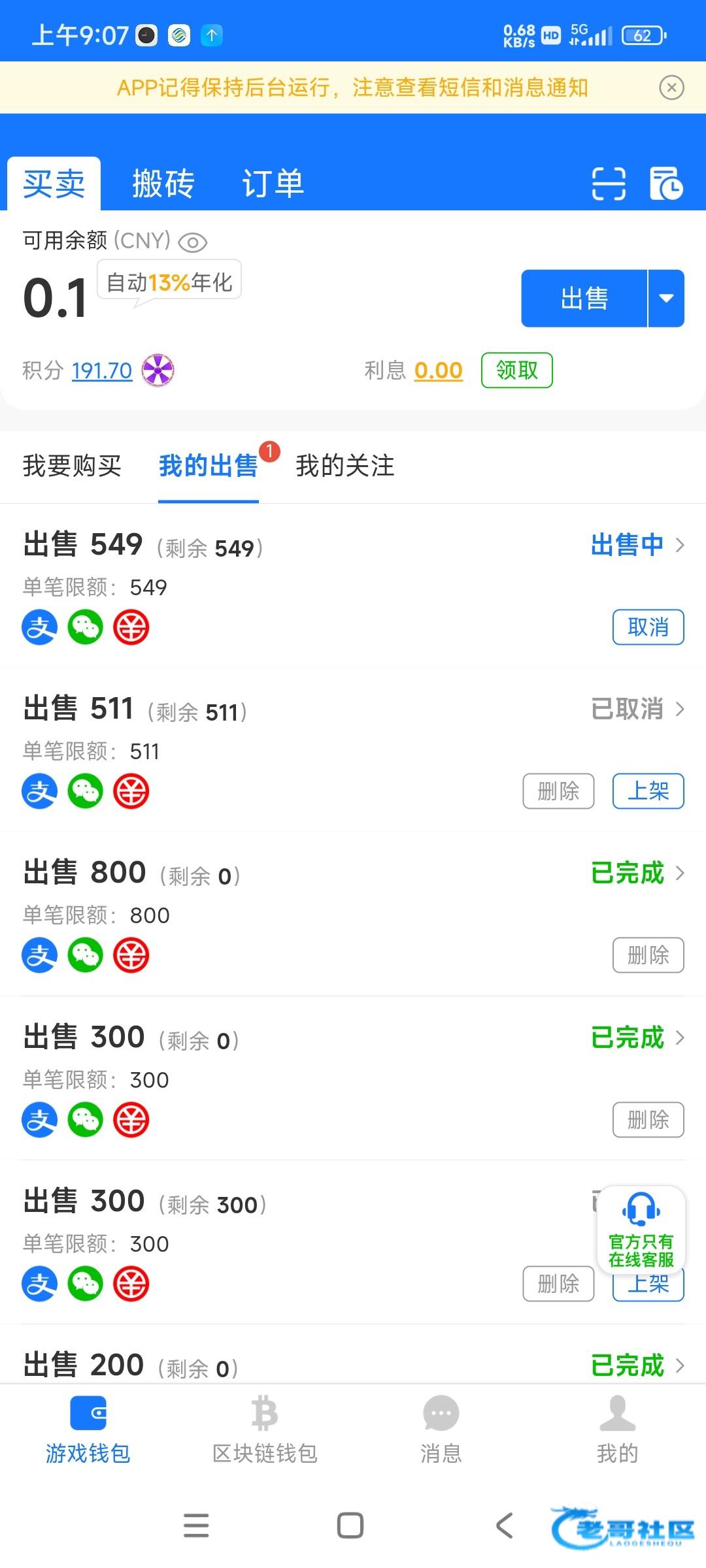Switch to 我的关注 tab
Screen dimensions: 706x1568
pos(345,466)
